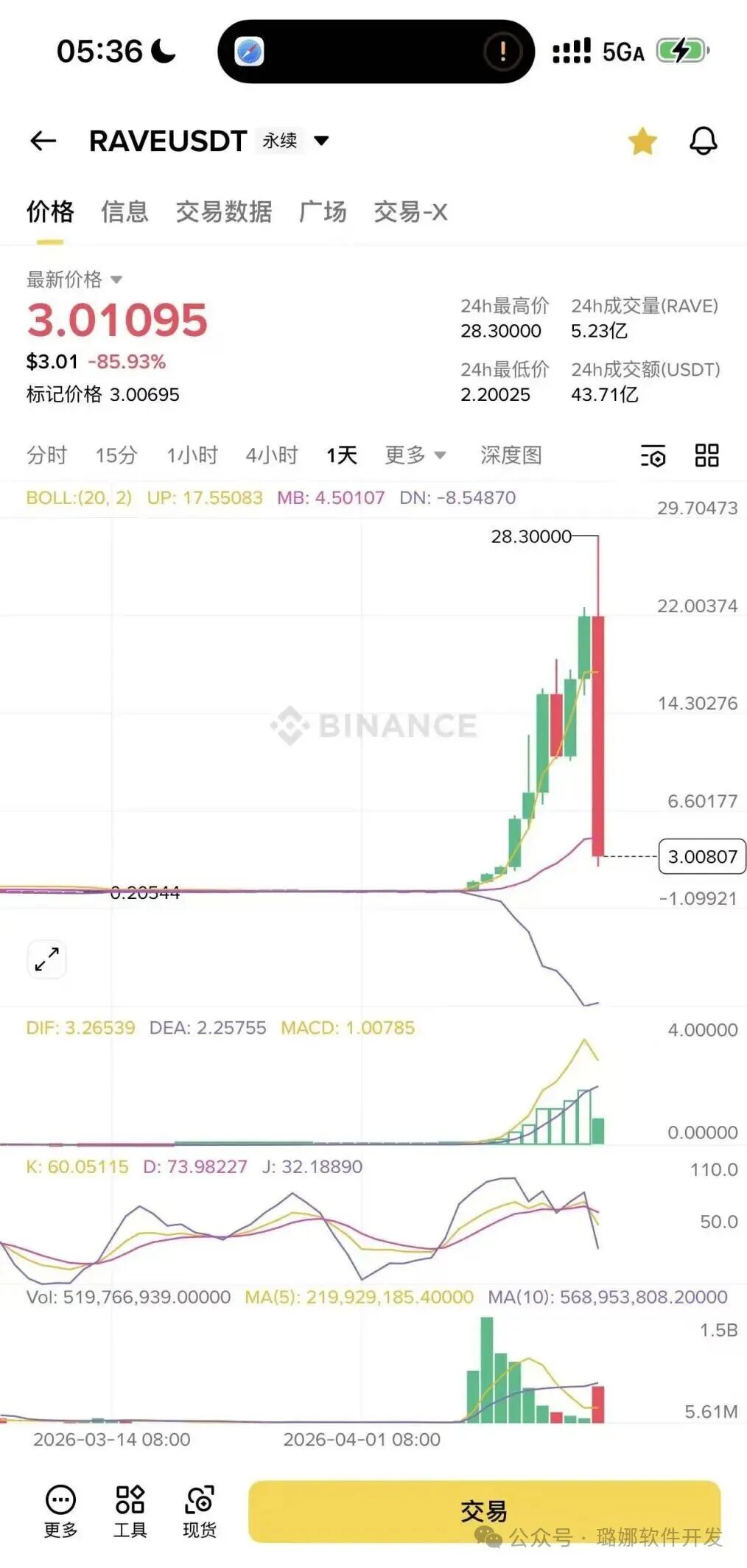
Task: Switch to the 交易数据 tab
Action: [x=224, y=212]
